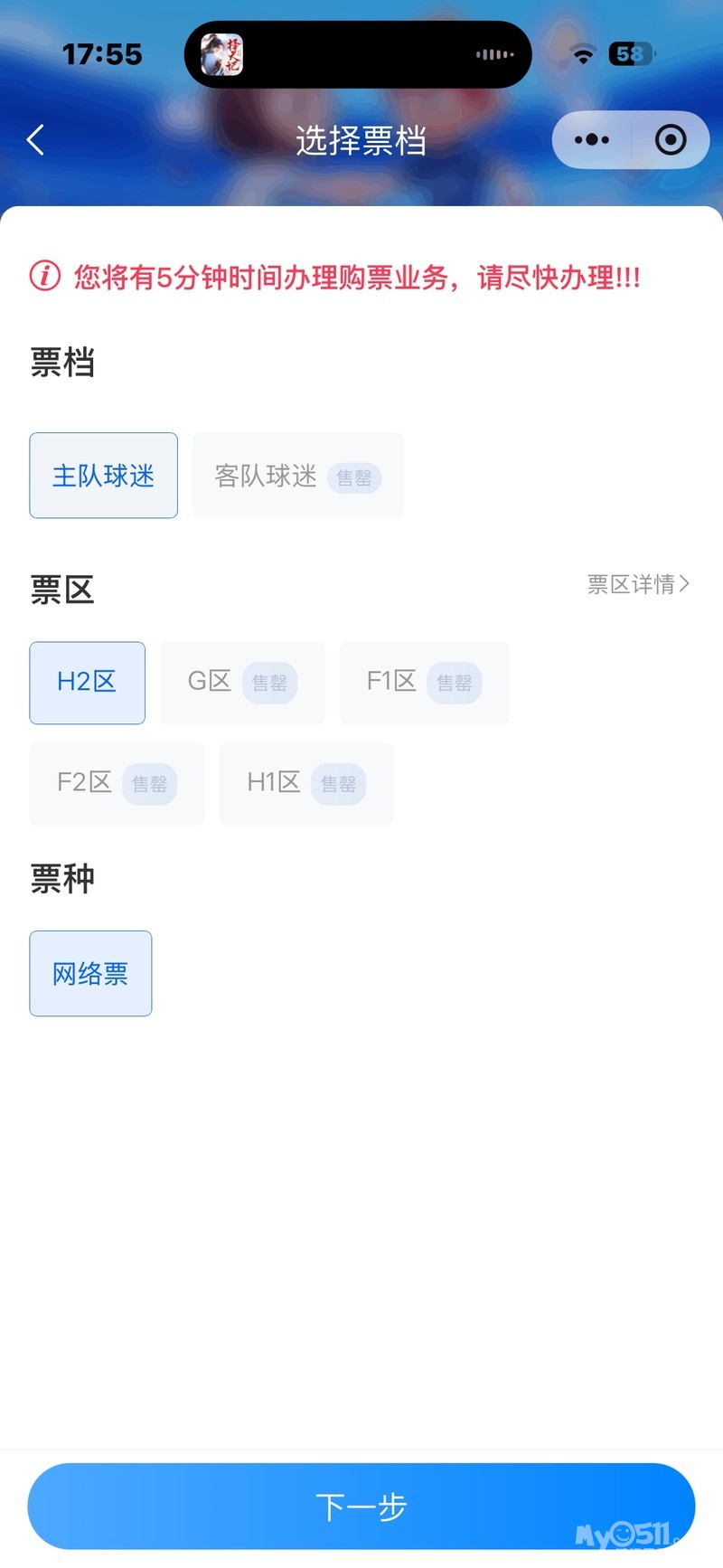723x1568 pixels.
Task: Choose the sold-out H1区 zone
Action: (x=305, y=784)
